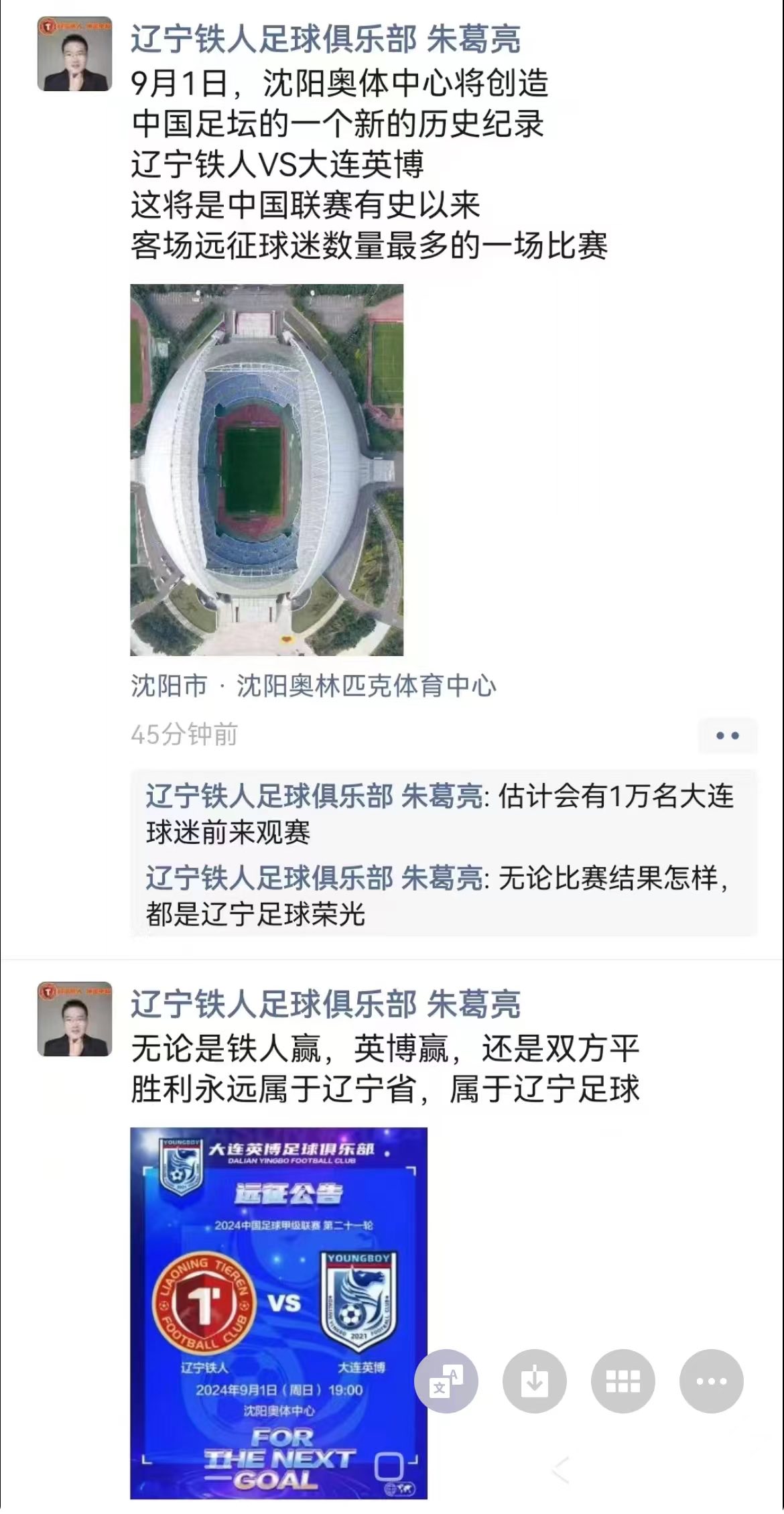Open the commenter name on the 无论比赛结果怎样 comment
Viewport: 784px width, 1514px height.
(314, 877)
